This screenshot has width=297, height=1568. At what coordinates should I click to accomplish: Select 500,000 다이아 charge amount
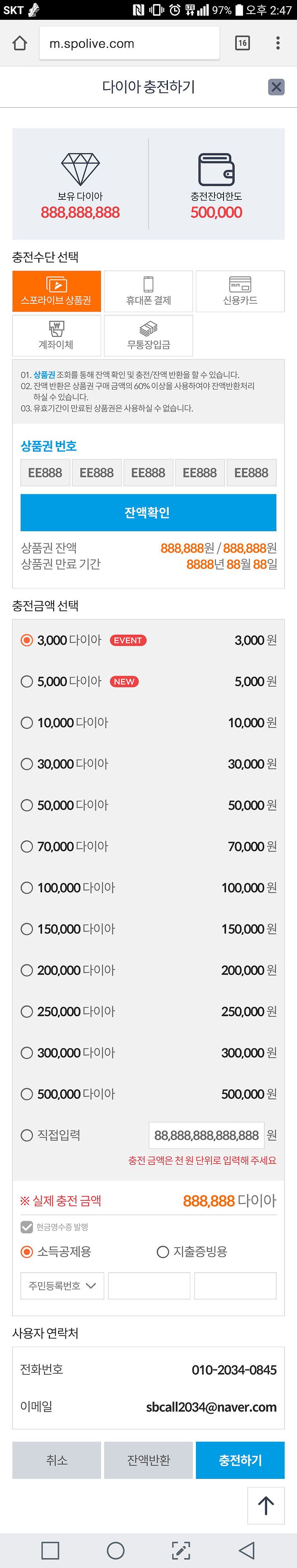pyautogui.click(x=27, y=1095)
